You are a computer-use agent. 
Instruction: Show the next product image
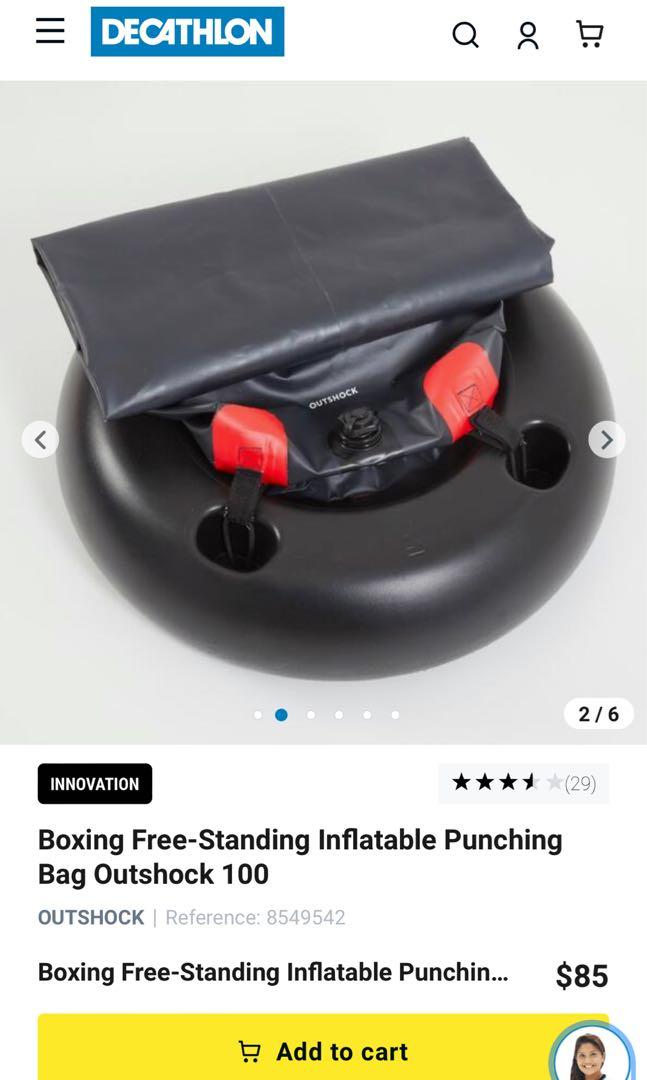(x=606, y=439)
